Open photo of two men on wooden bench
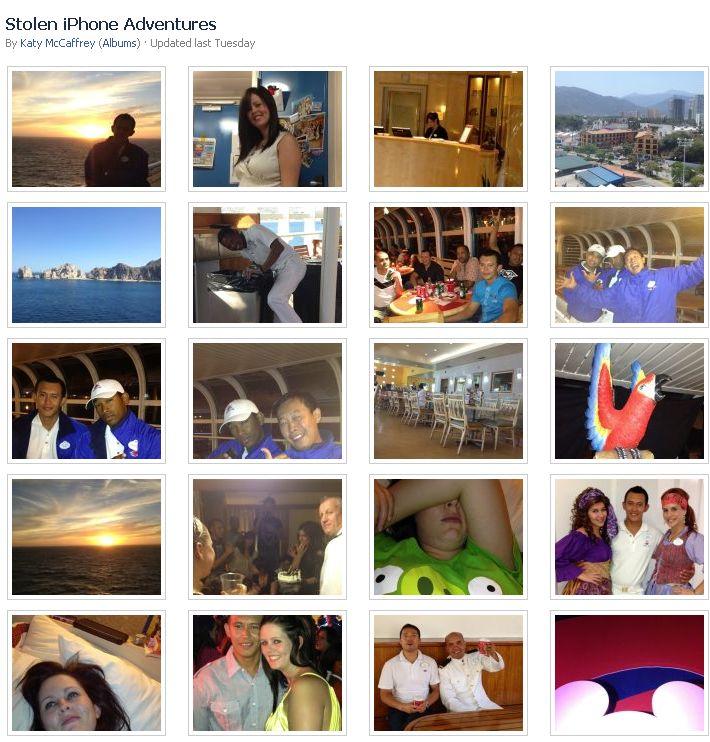Viewport: 710px width, 742px height. tap(448, 673)
